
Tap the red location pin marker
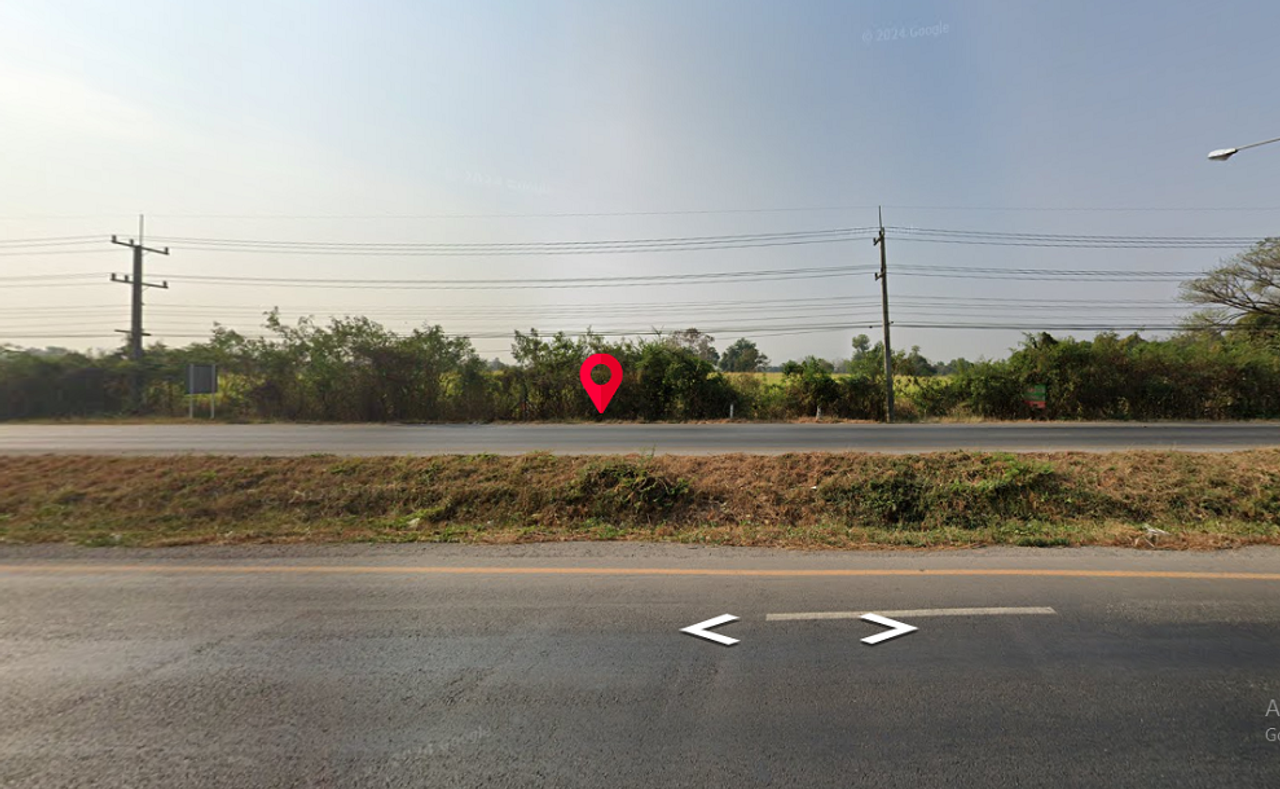point(601,379)
